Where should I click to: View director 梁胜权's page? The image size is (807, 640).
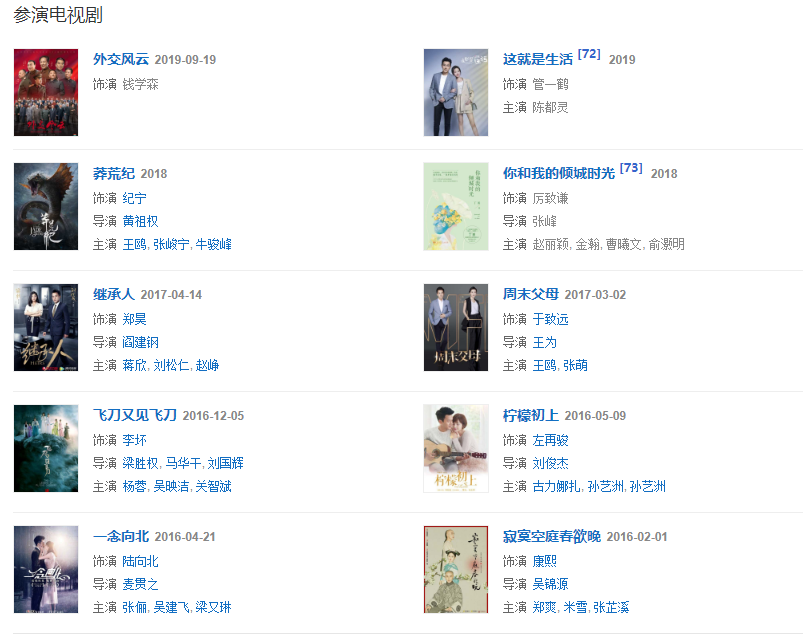coord(140,463)
